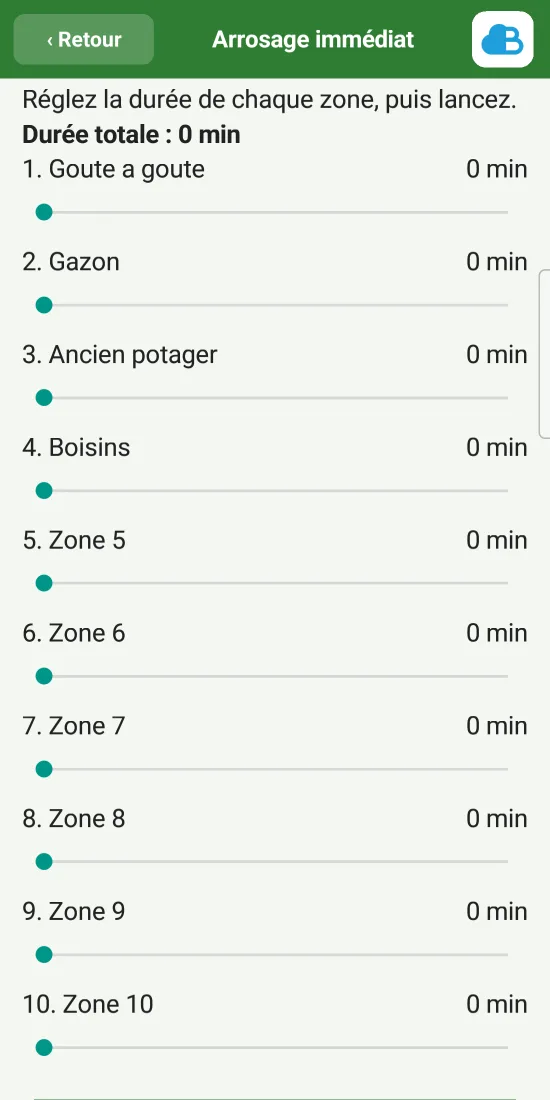This screenshot has height=1100, width=550.
Task: Open the blue cloud icon
Action: (x=502, y=39)
